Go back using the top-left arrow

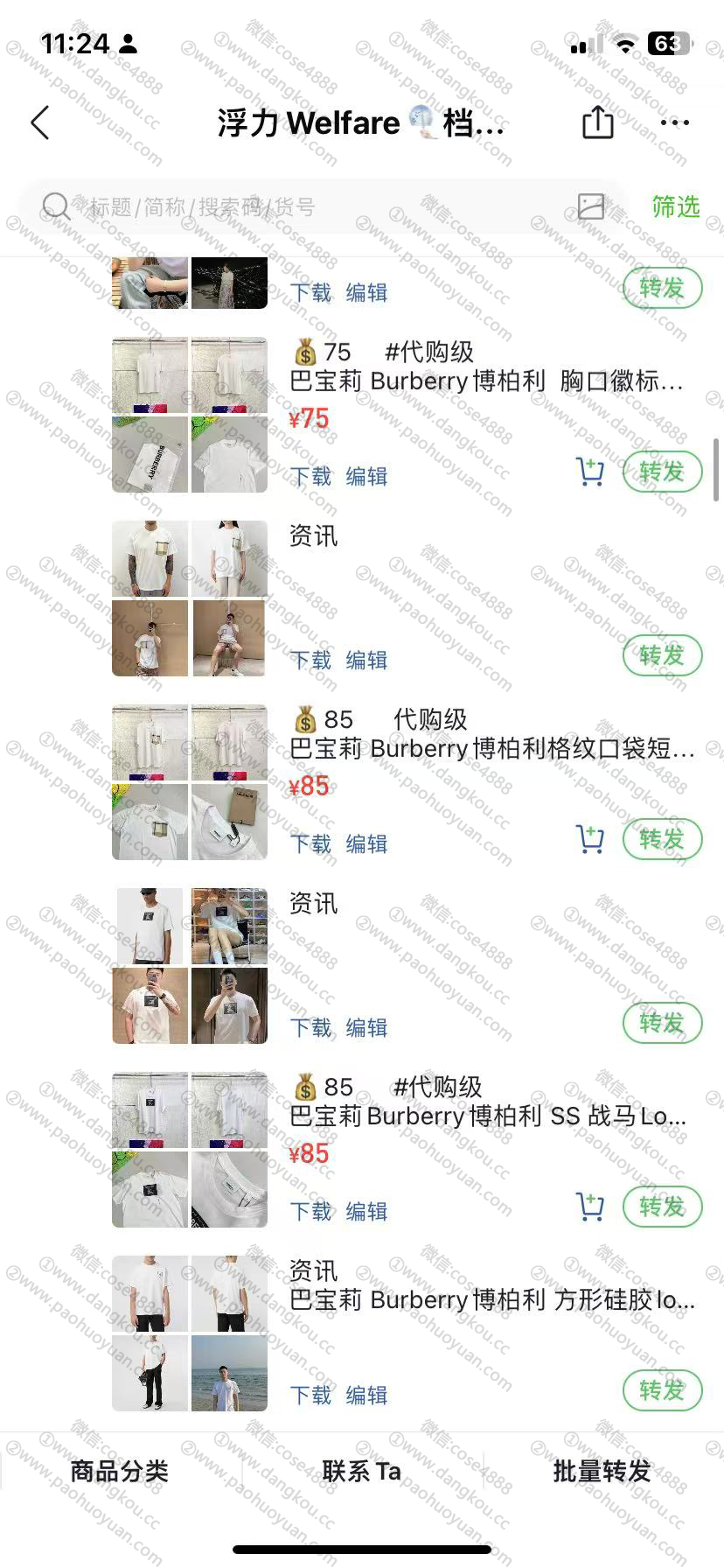(40, 122)
